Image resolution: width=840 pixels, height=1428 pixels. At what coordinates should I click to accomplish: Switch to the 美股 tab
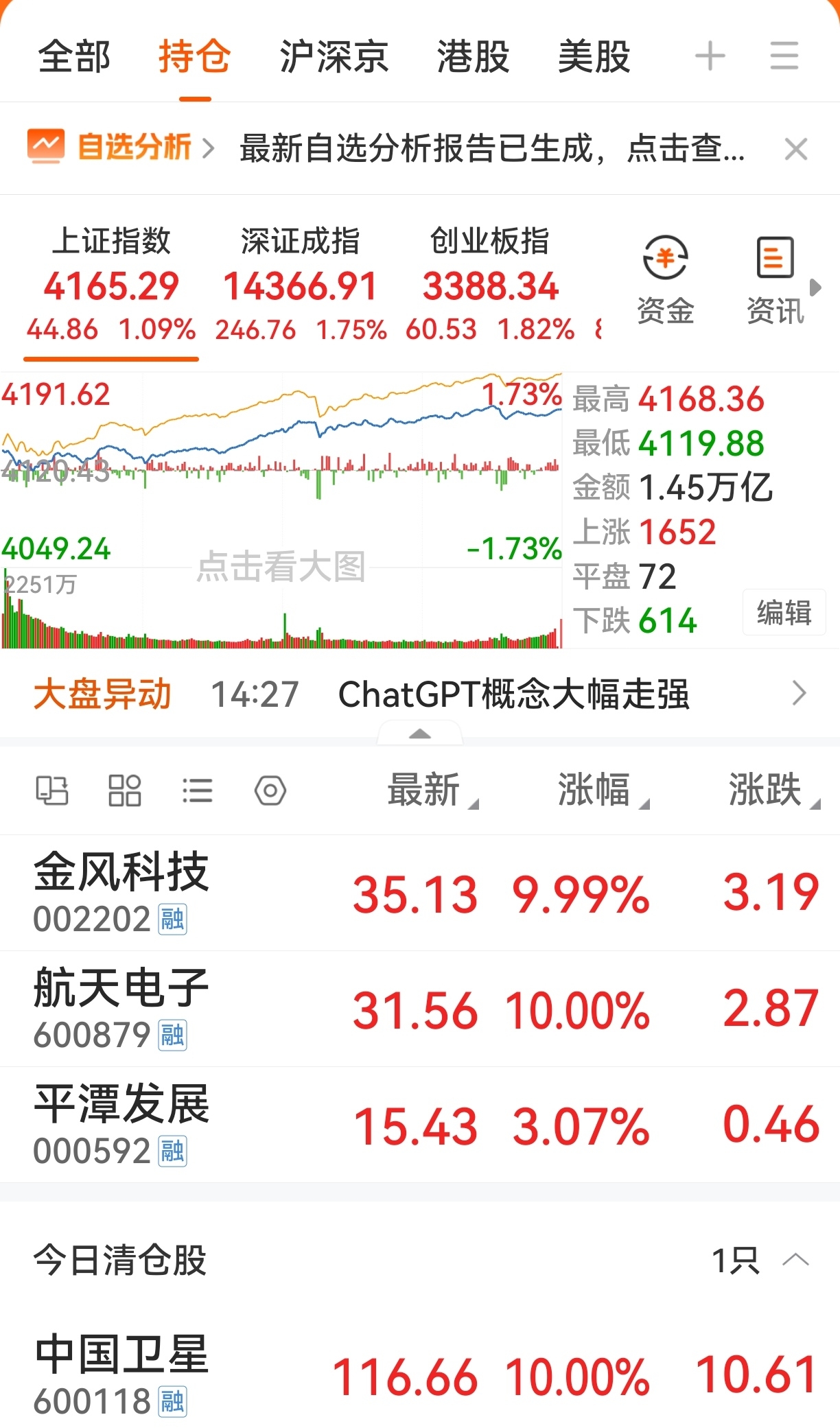click(594, 56)
